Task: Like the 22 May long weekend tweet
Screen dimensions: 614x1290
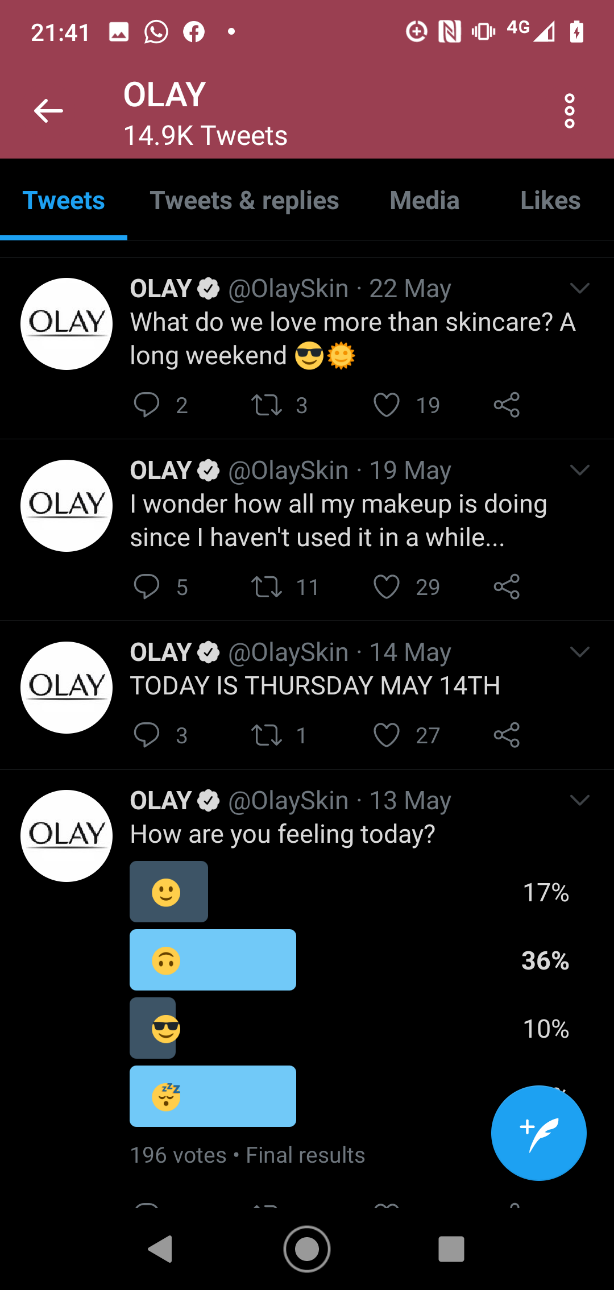Action: point(386,405)
